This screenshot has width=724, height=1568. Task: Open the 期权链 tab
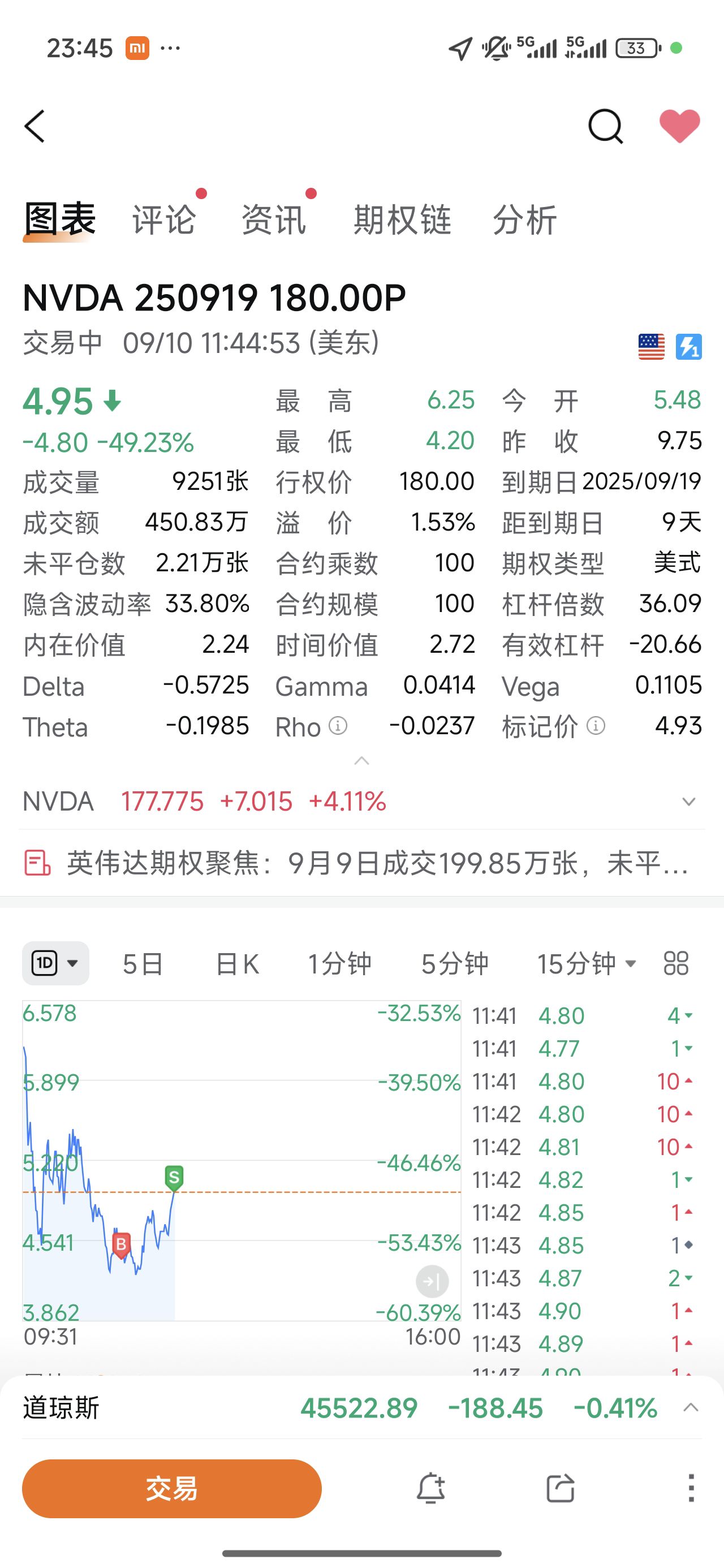tap(403, 219)
